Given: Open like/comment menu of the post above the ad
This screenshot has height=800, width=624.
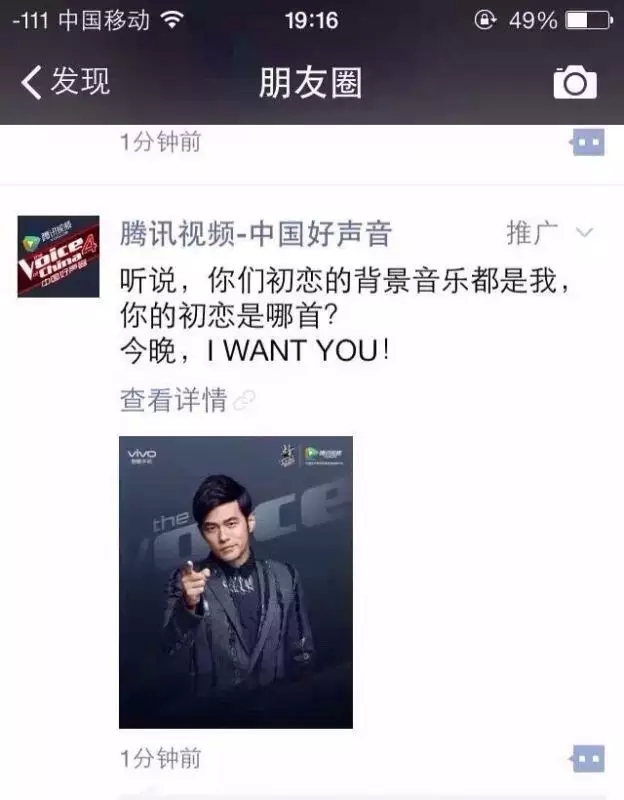Looking at the screenshot, I should pos(587,143).
